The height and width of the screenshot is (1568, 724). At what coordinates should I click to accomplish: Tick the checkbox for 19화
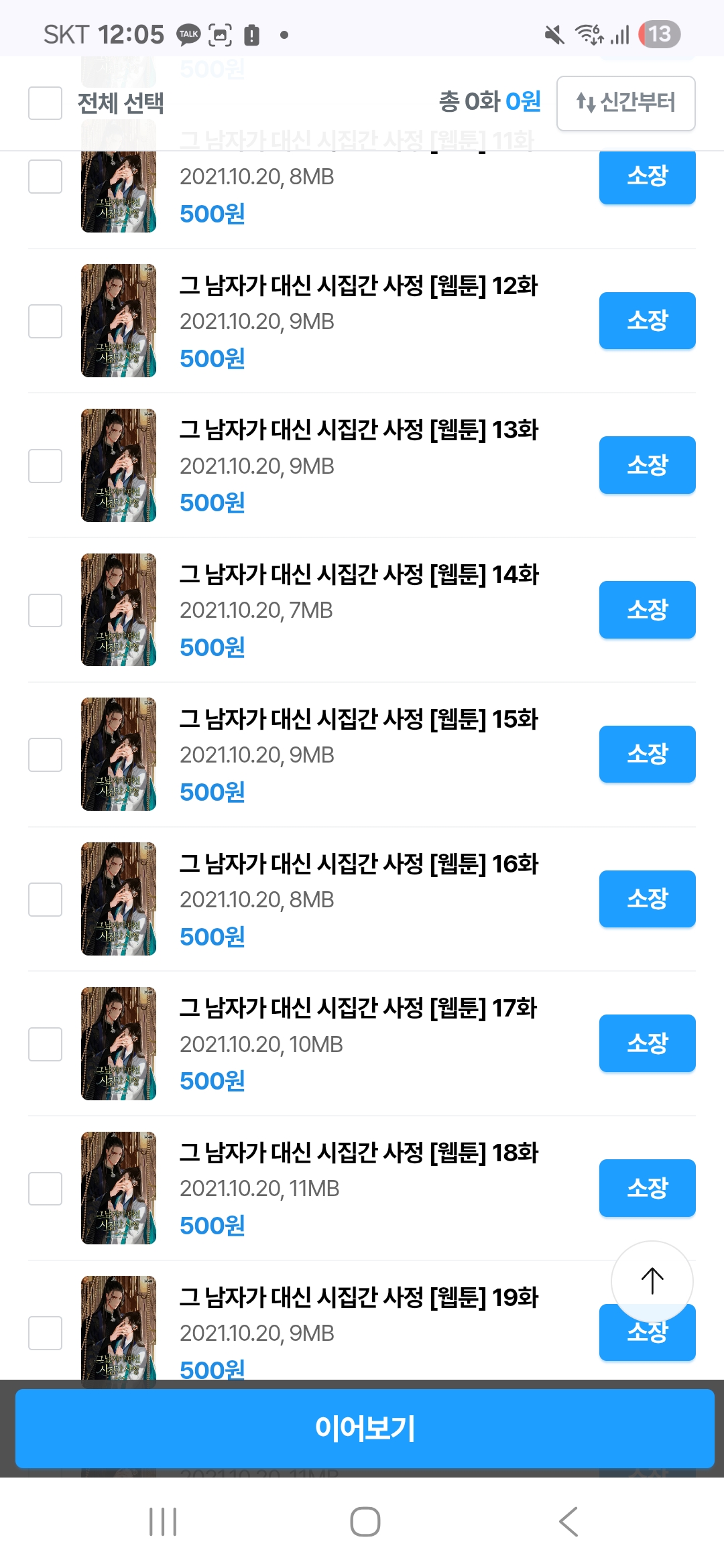pyautogui.click(x=46, y=1333)
